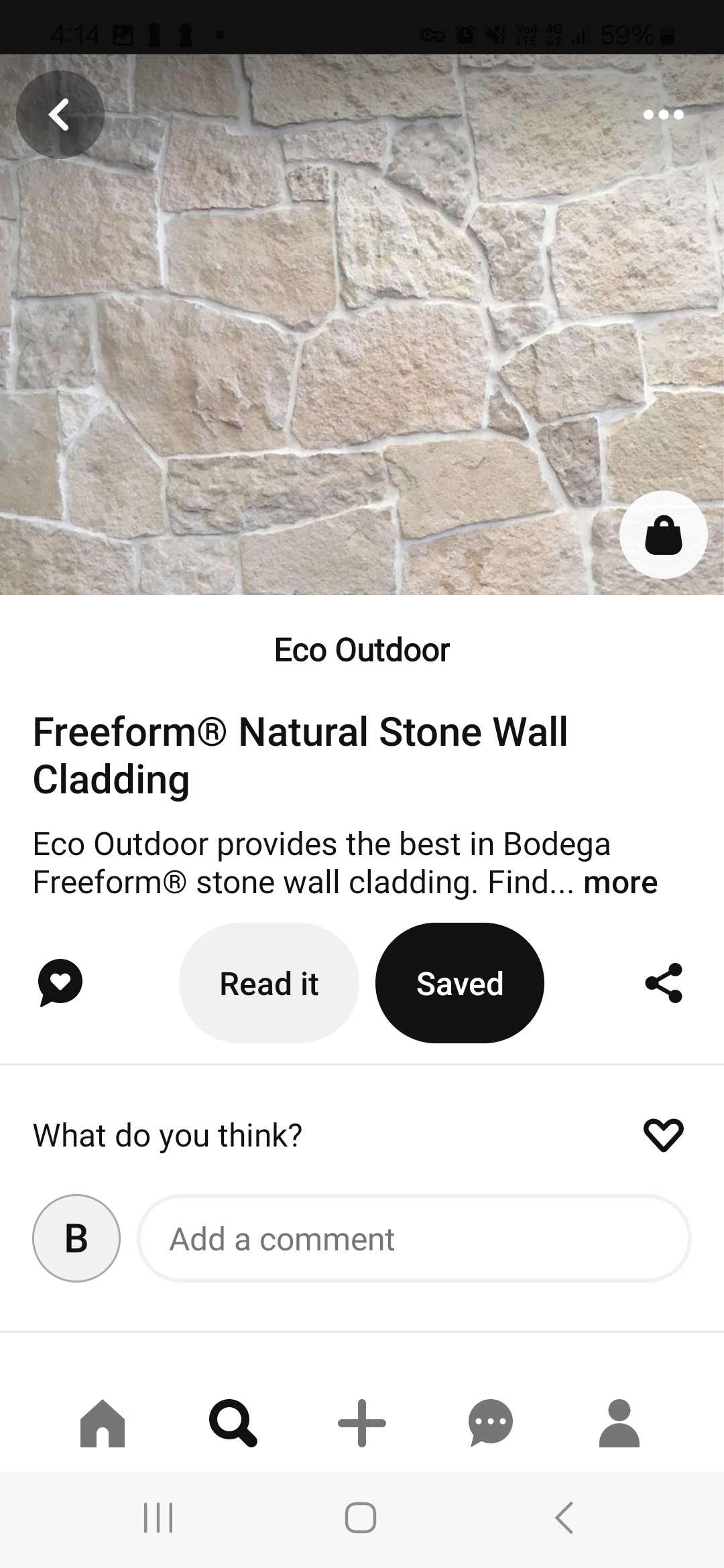Viewport: 724px width, 1568px height.
Task: Open the Search tab
Action: [233, 1423]
